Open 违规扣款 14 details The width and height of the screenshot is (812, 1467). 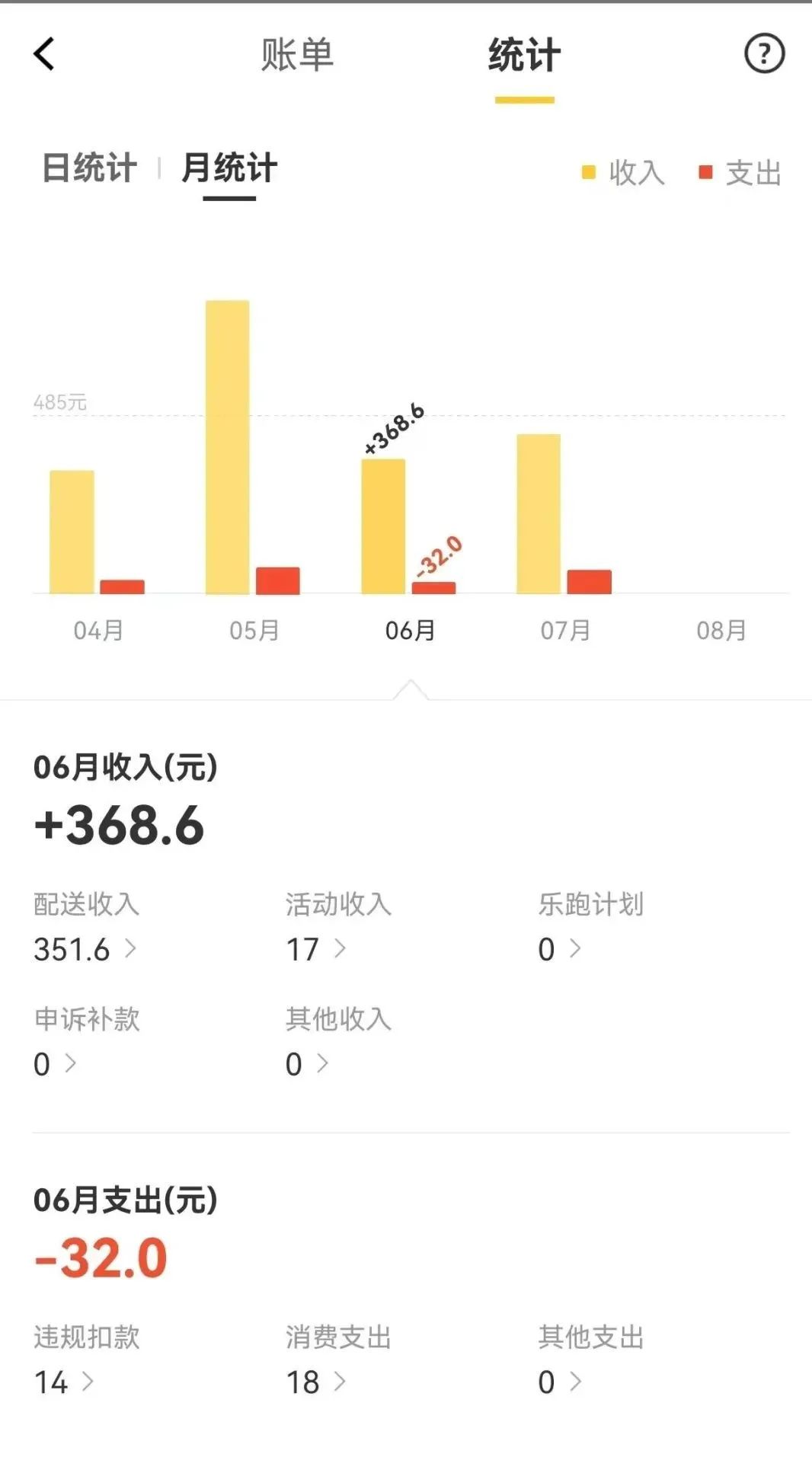86,1360
